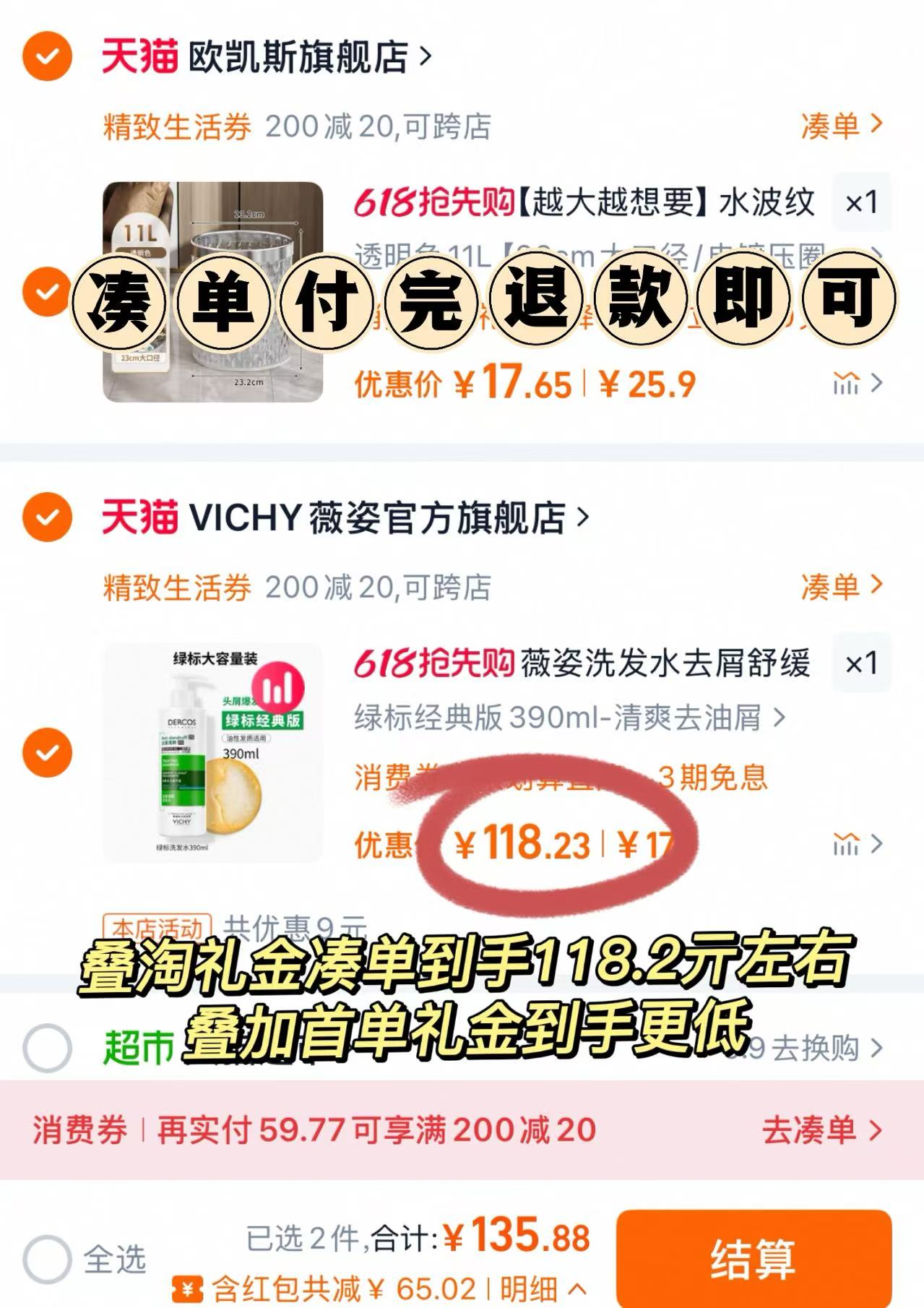The width and height of the screenshot is (924, 1308).
Task: Proceed to checkout with 结算
Action: [x=753, y=1258]
